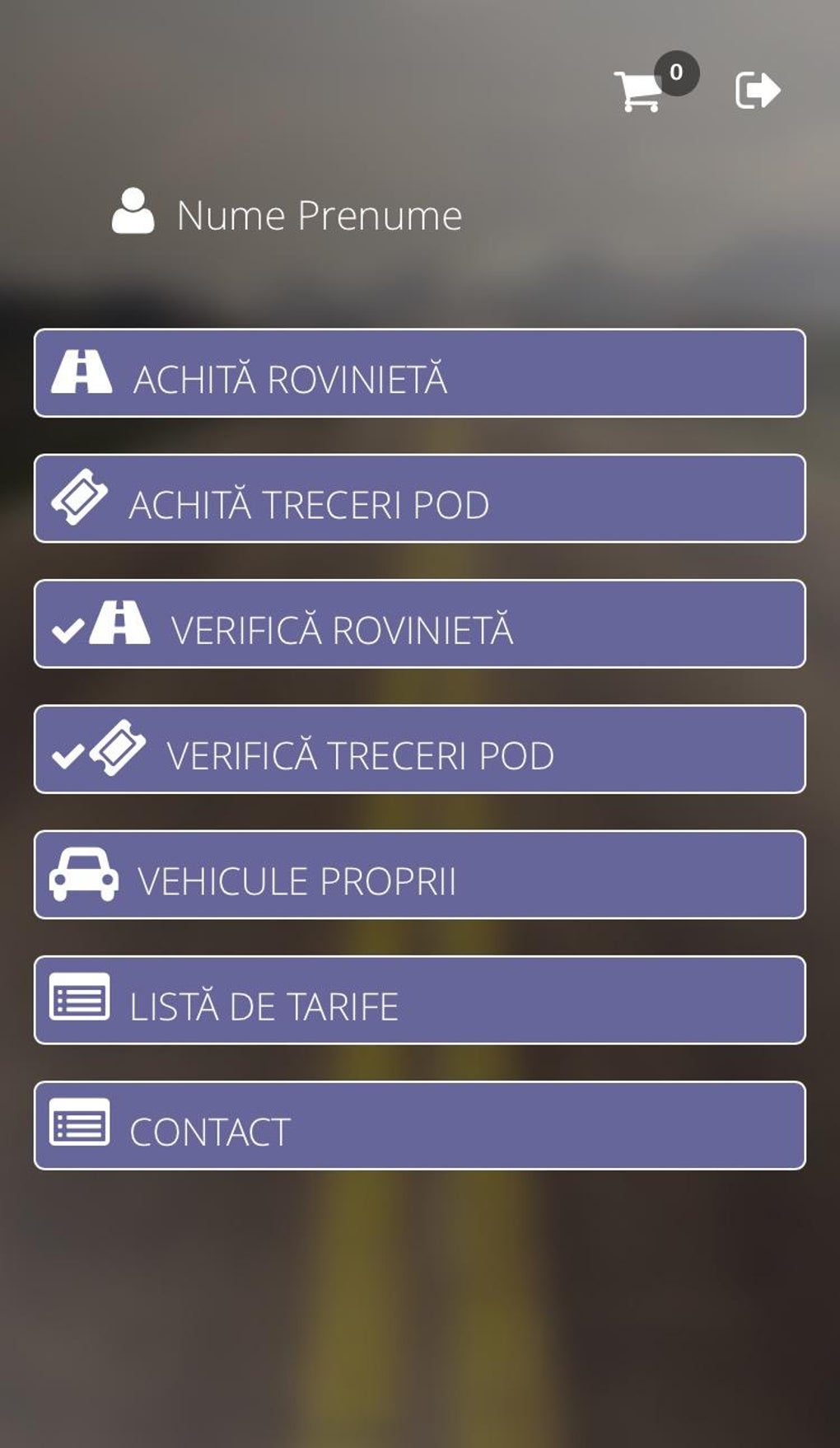
Task: Open the shopping cart
Action: (640, 90)
